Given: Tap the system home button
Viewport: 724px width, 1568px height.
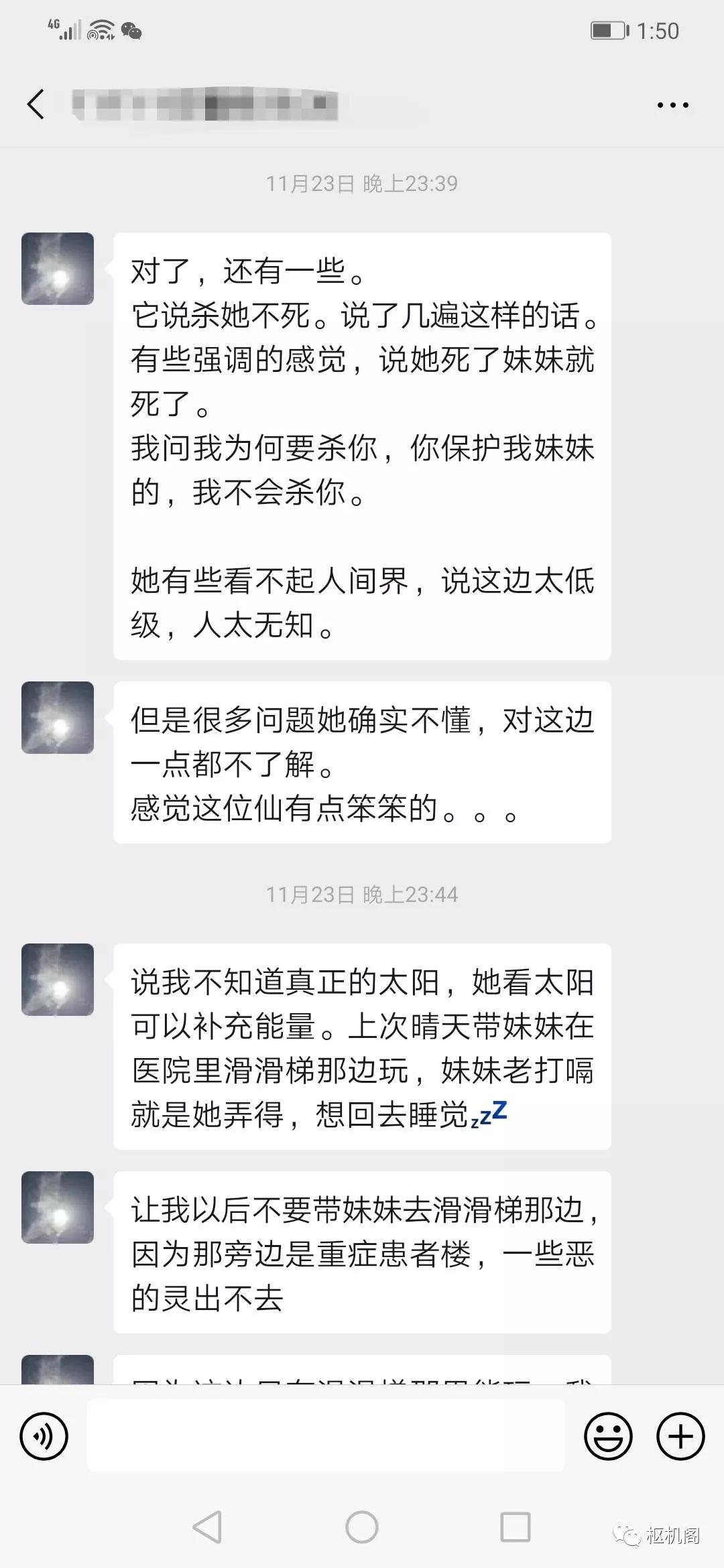Looking at the screenshot, I should (362, 1528).
